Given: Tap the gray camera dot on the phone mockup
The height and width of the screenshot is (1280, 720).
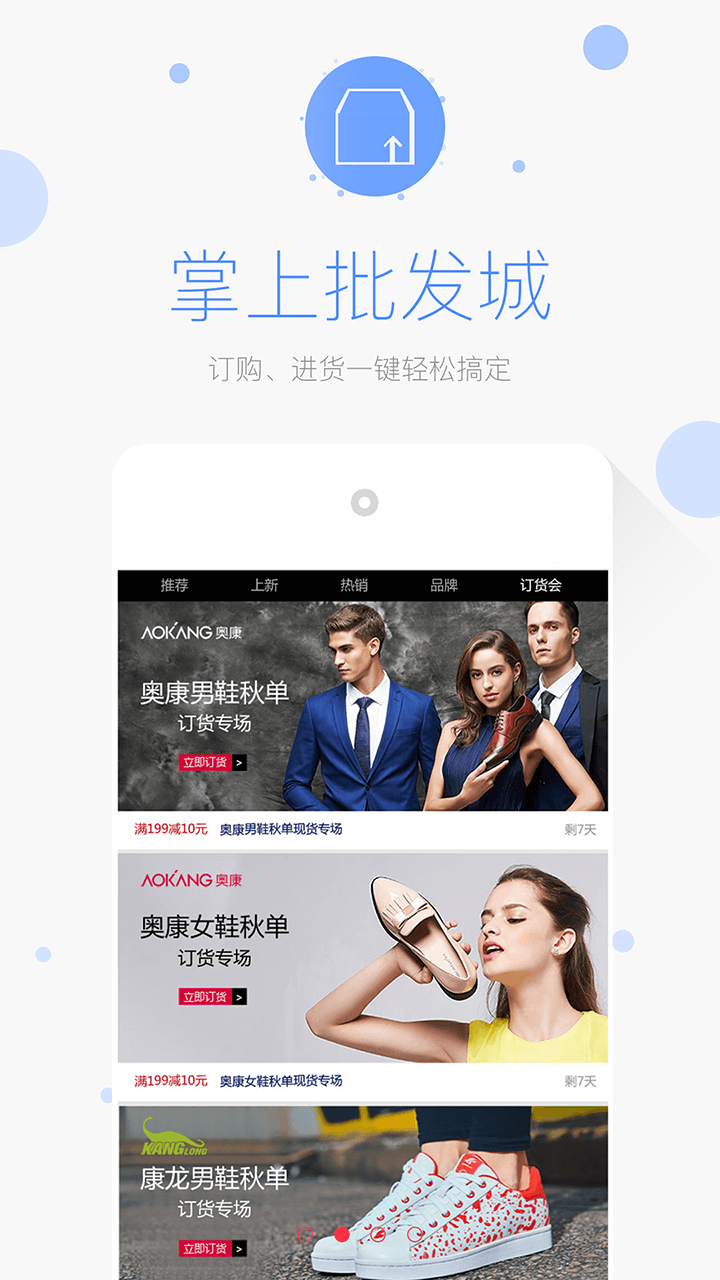Looking at the screenshot, I should pos(363,503).
